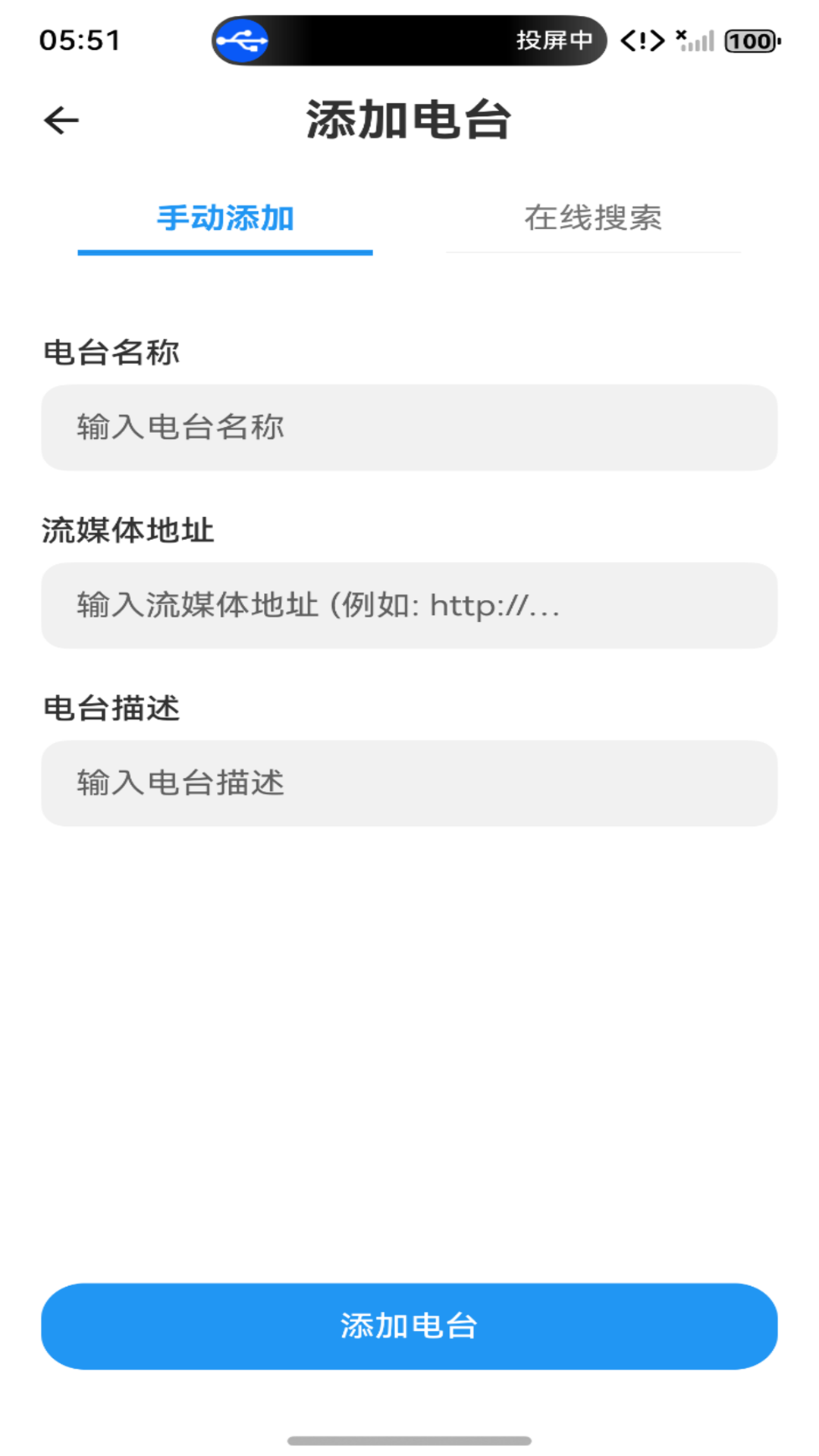Image resolution: width=819 pixels, height=1456 pixels.
Task: Tap the battery 100 indicator
Action: (x=751, y=38)
